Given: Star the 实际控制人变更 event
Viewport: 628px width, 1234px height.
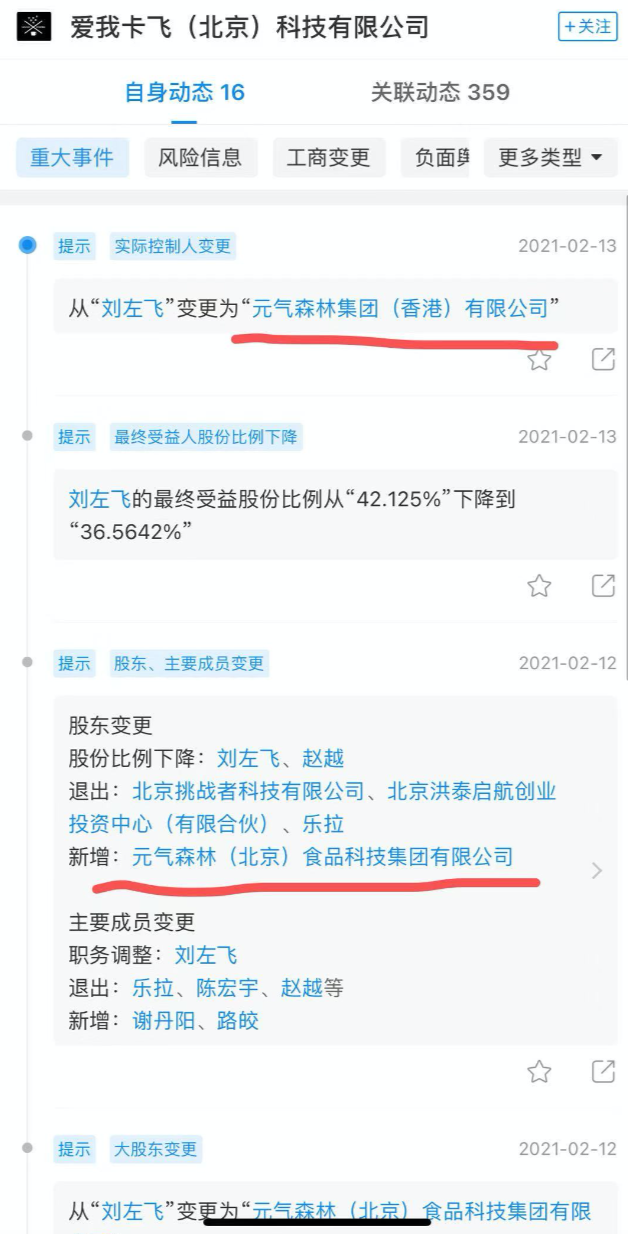Looking at the screenshot, I should (539, 359).
